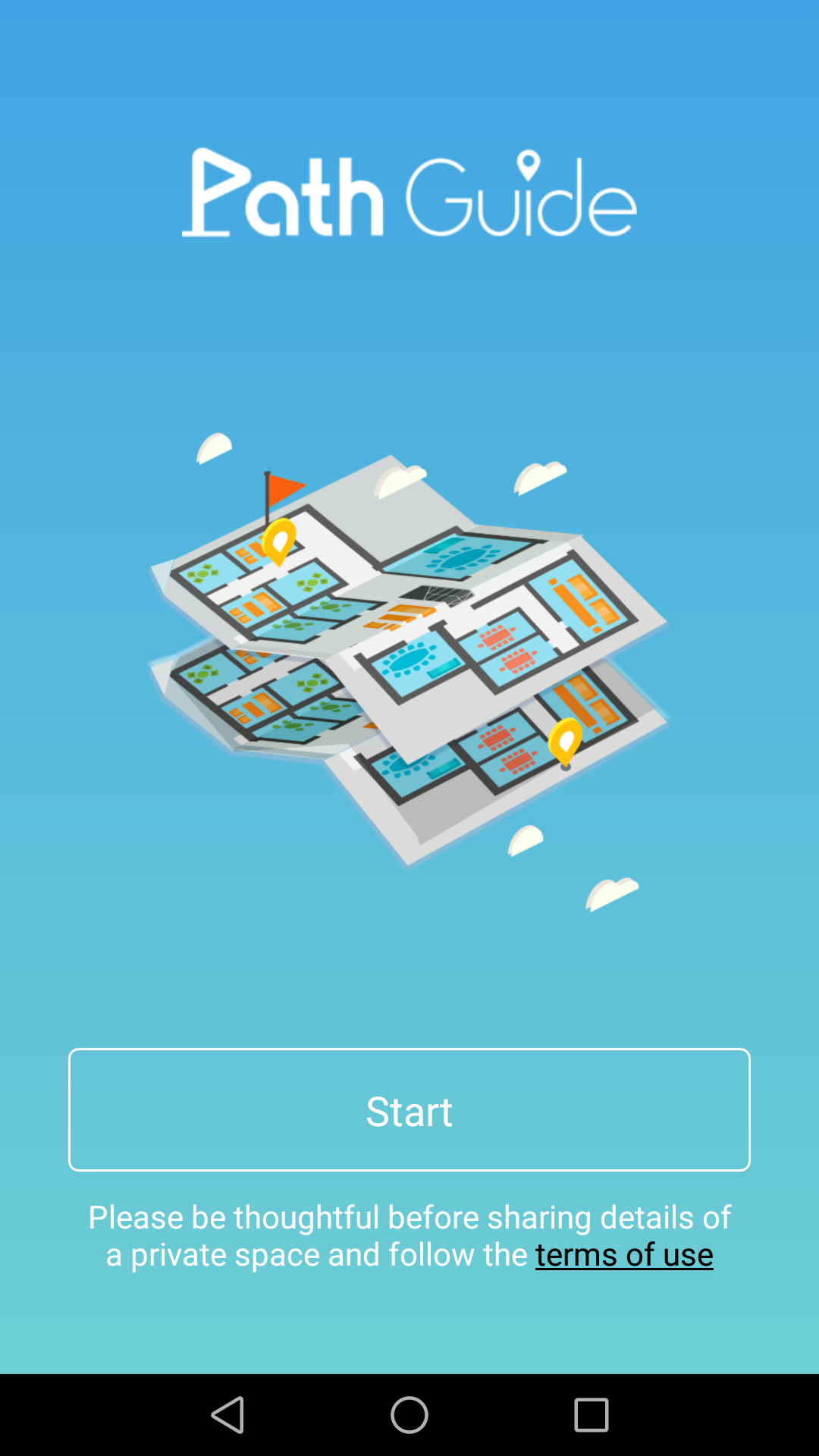Tap the Path Guide logo
This screenshot has width=819, height=1456.
coord(409,193)
